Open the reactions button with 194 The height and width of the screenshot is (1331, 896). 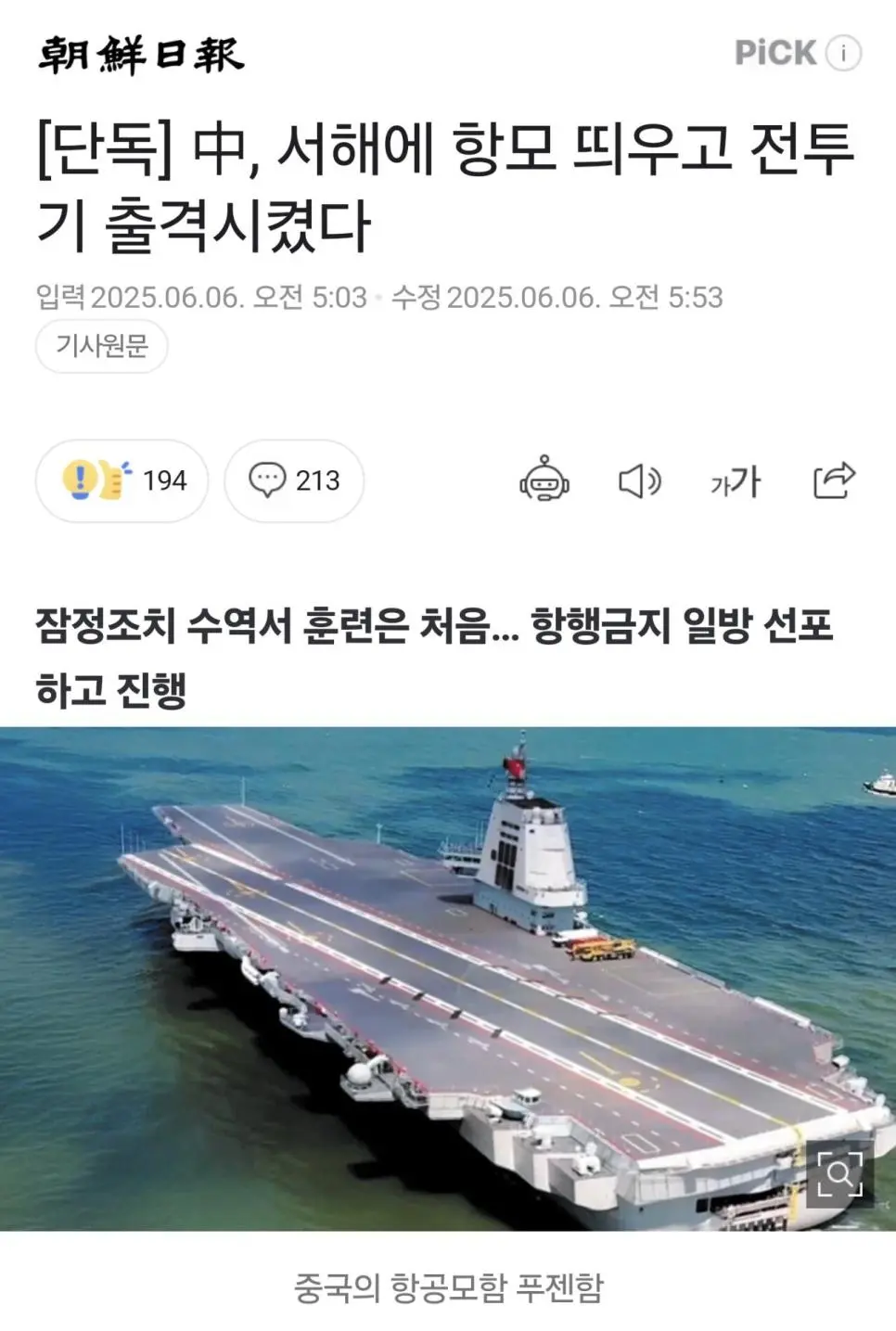122,480
